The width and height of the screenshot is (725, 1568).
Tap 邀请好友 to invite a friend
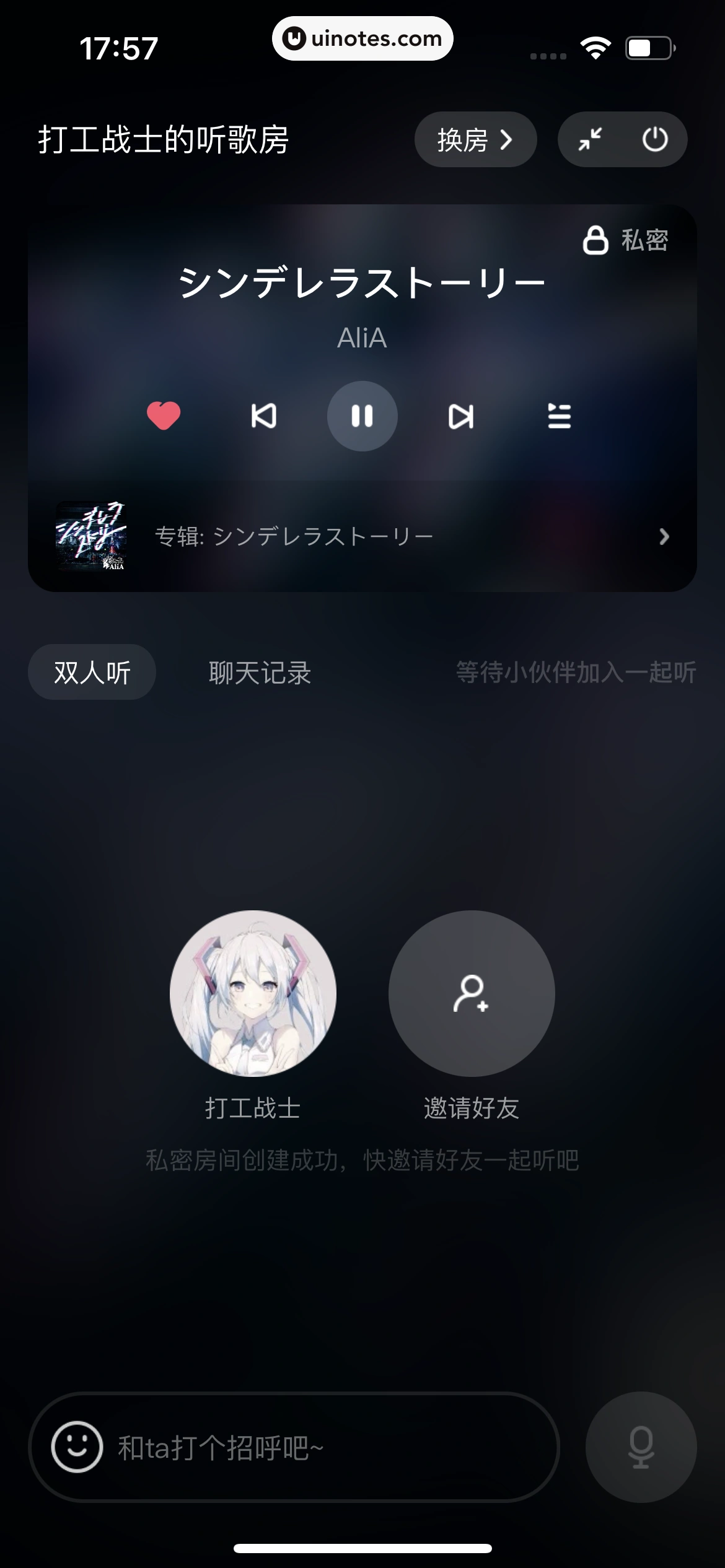point(471,993)
